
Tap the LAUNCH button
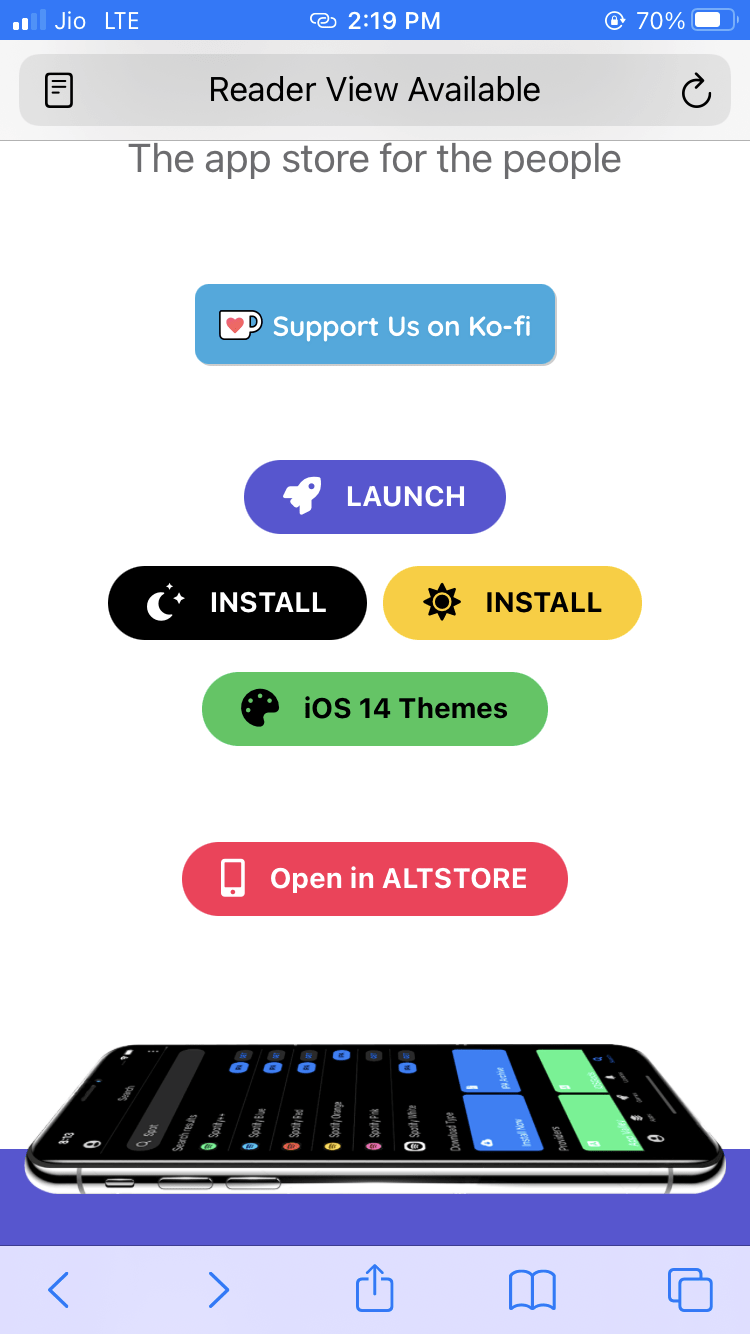click(375, 497)
